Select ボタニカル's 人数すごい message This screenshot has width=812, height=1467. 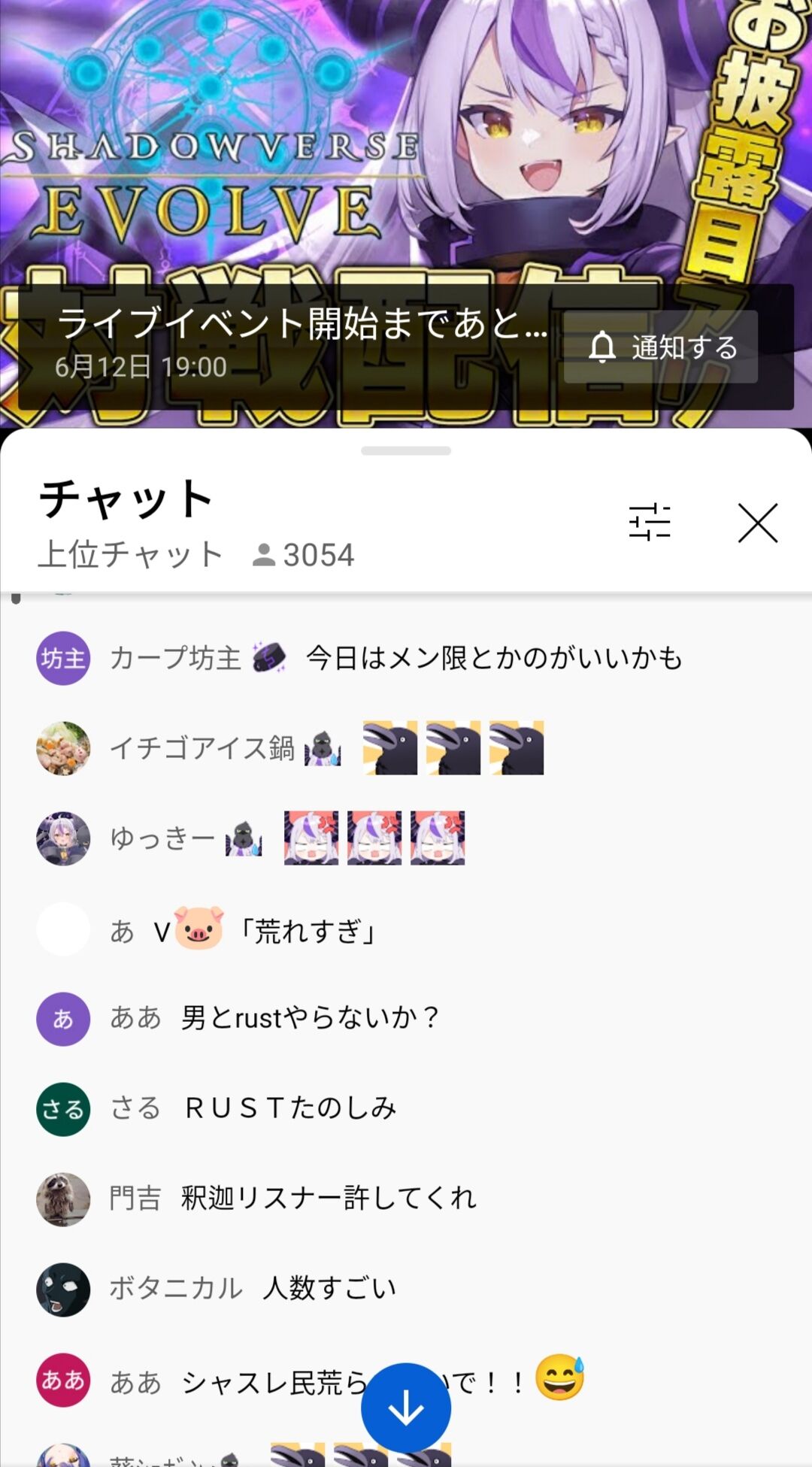tap(406, 1290)
